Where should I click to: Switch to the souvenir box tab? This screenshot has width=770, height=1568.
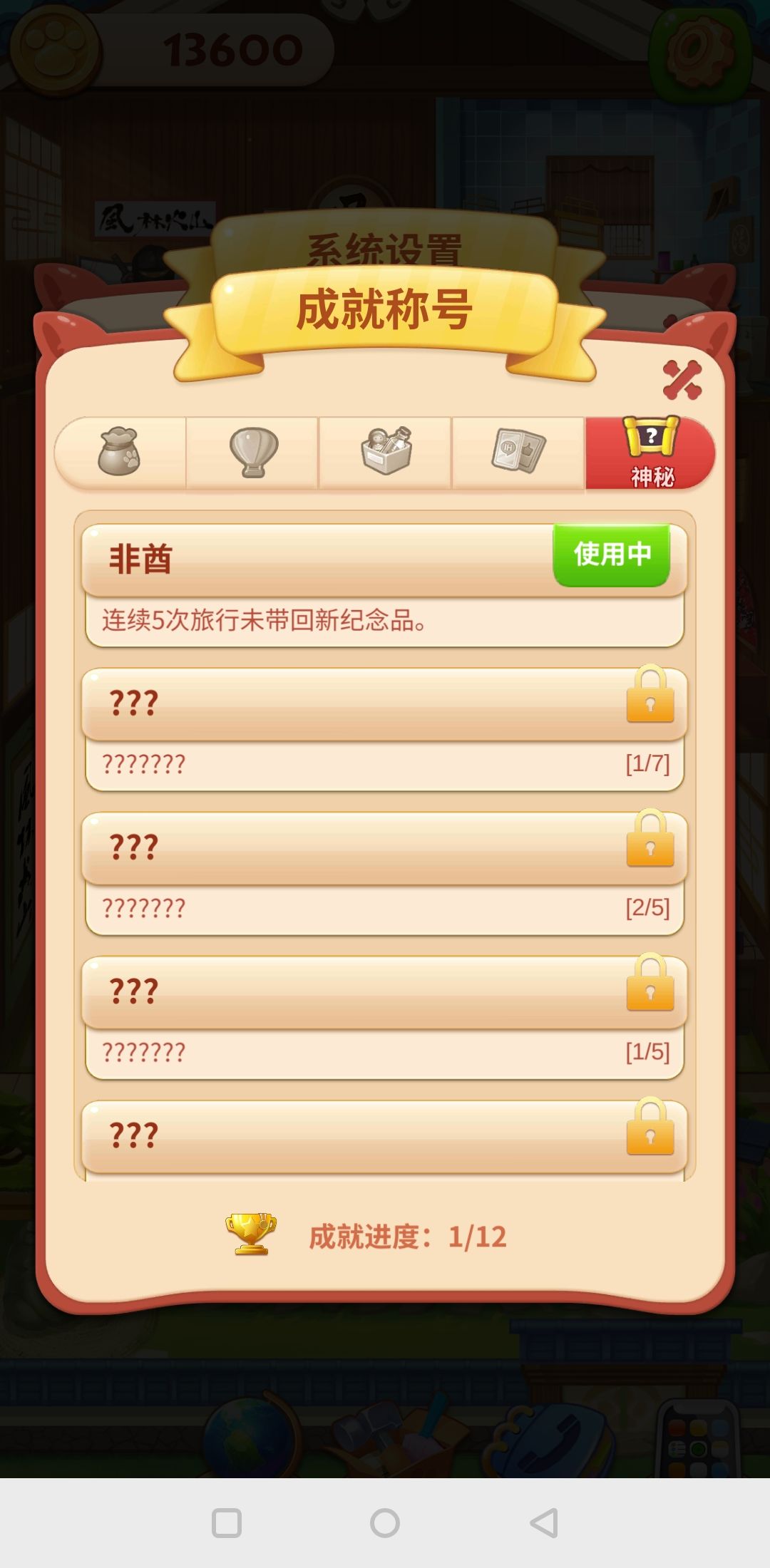[x=385, y=453]
